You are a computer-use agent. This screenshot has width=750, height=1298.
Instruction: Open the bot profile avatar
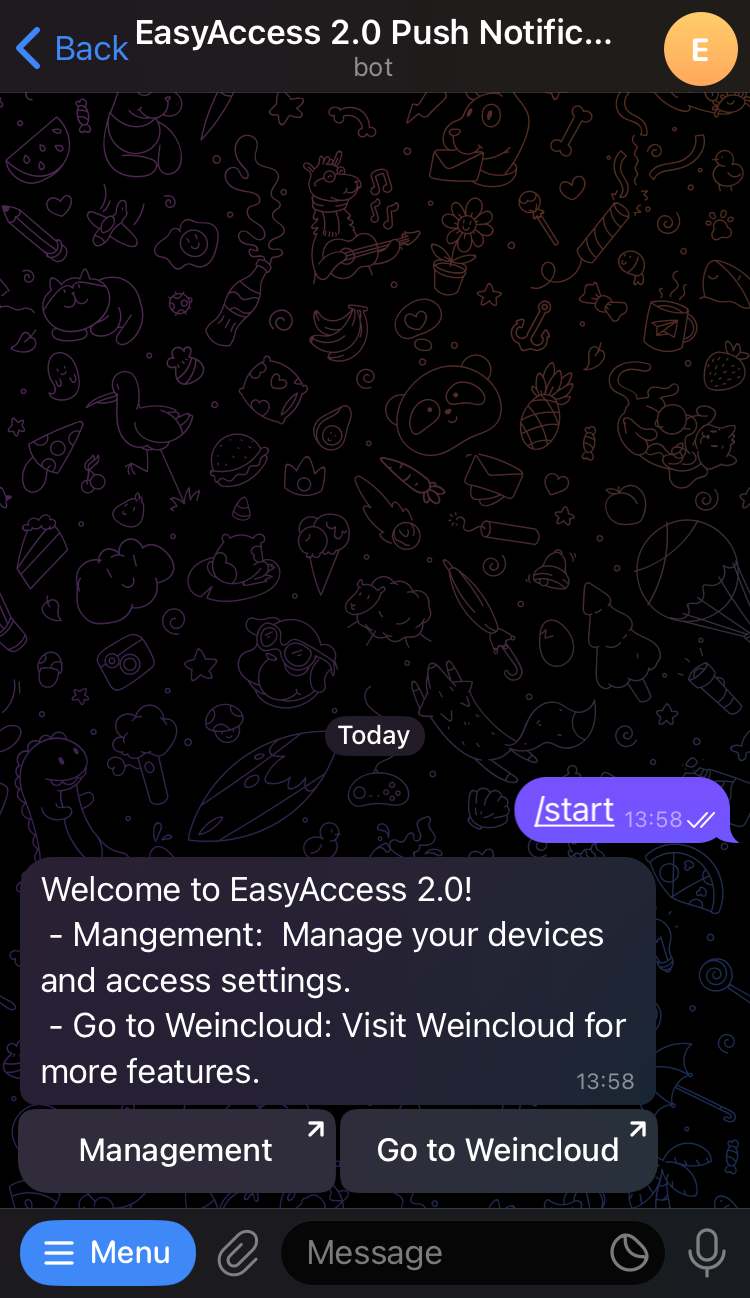pyautogui.click(x=700, y=49)
